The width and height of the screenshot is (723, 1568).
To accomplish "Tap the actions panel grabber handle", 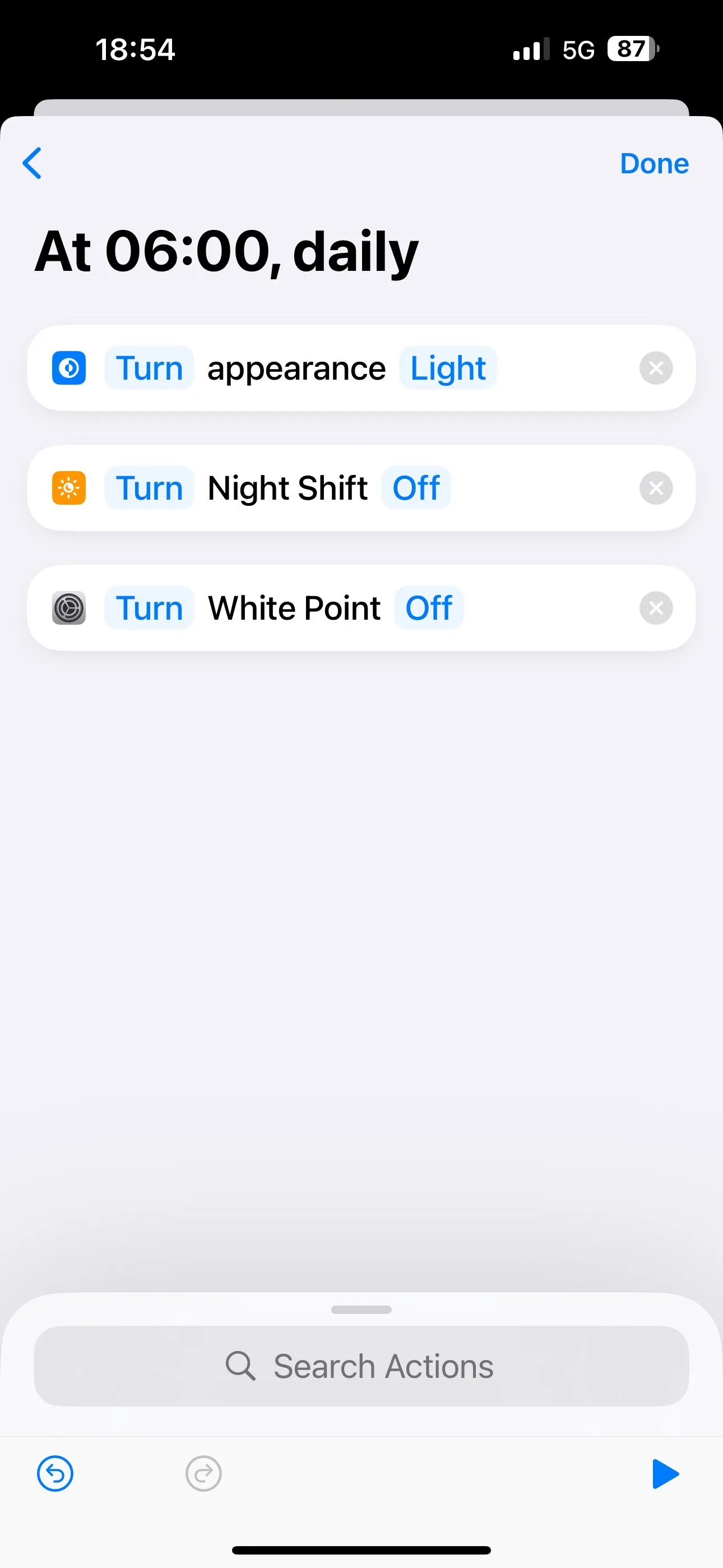I will pos(361,1309).
